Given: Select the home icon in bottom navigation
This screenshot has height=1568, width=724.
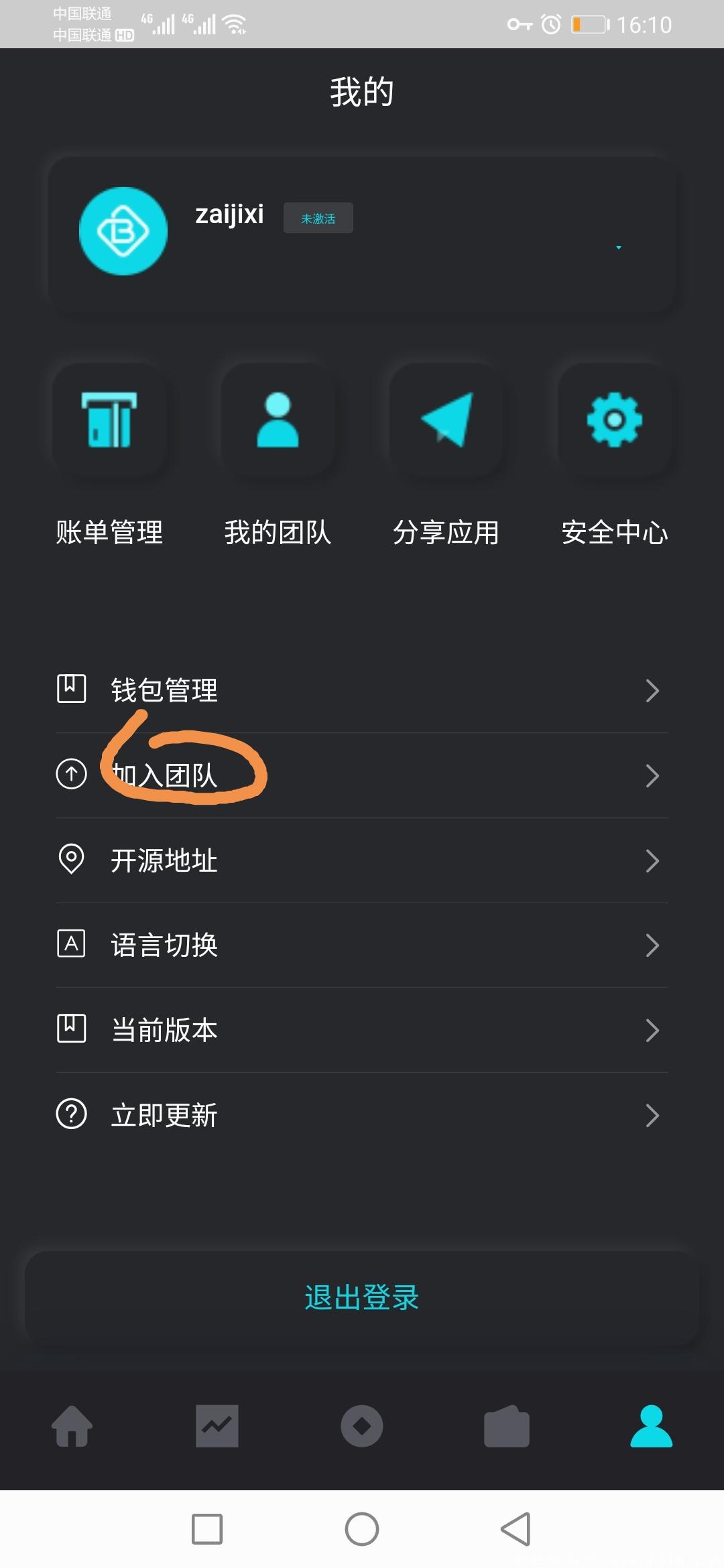Looking at the screenshot, I should point(72,1426).
